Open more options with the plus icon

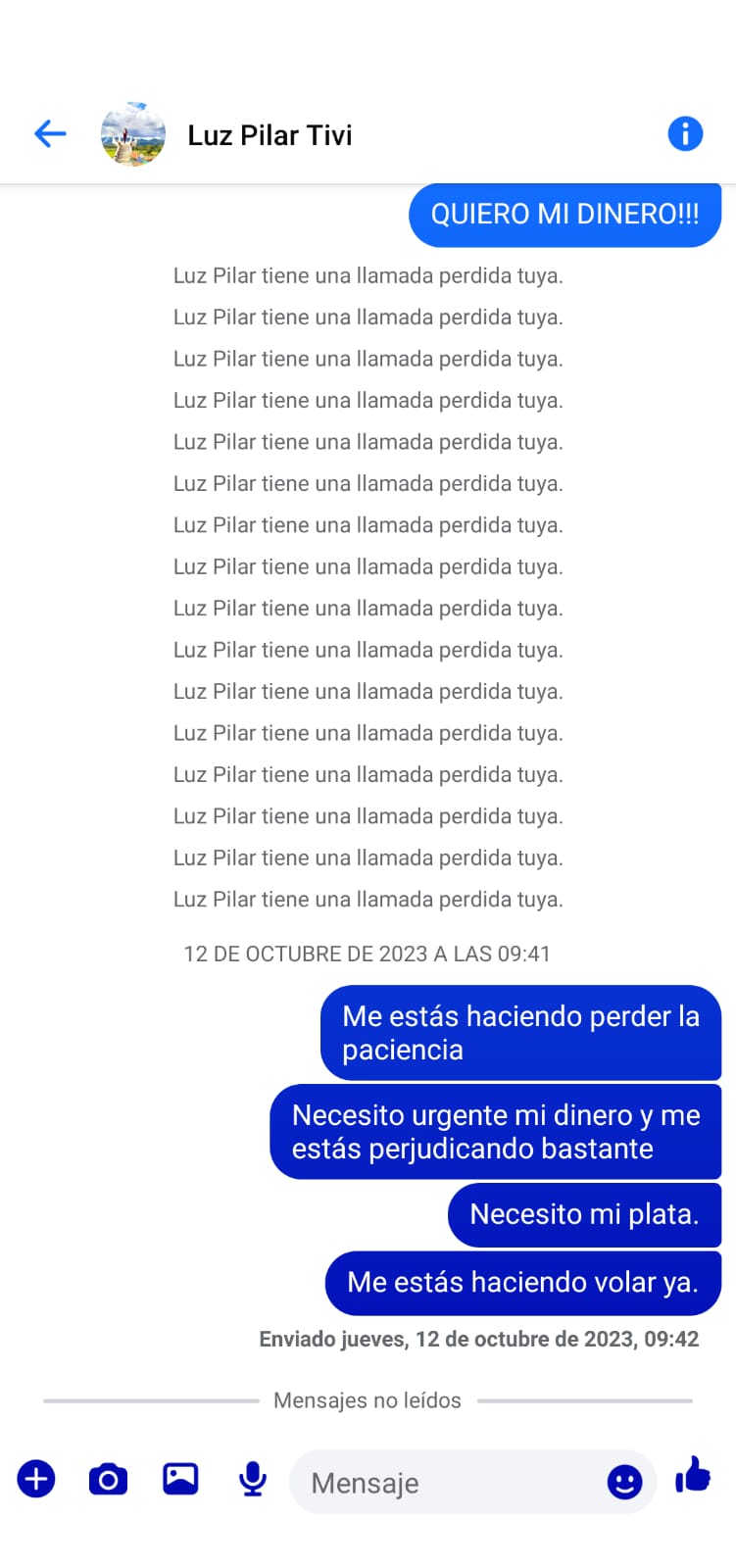point(36,1479)
